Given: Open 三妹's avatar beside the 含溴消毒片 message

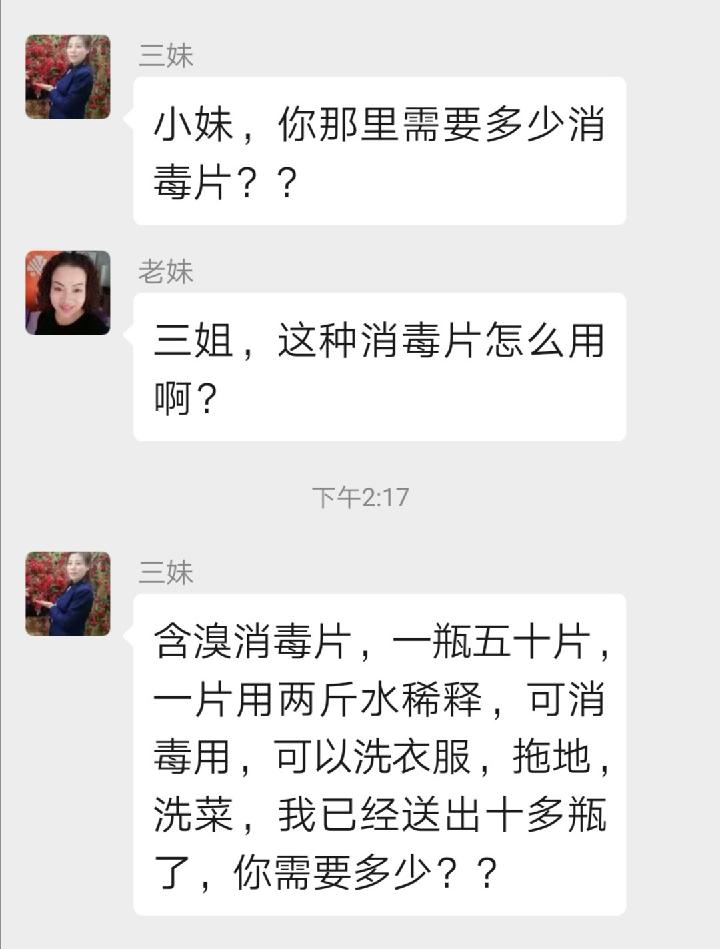Looking at the screenshot, I should point(68,594).
